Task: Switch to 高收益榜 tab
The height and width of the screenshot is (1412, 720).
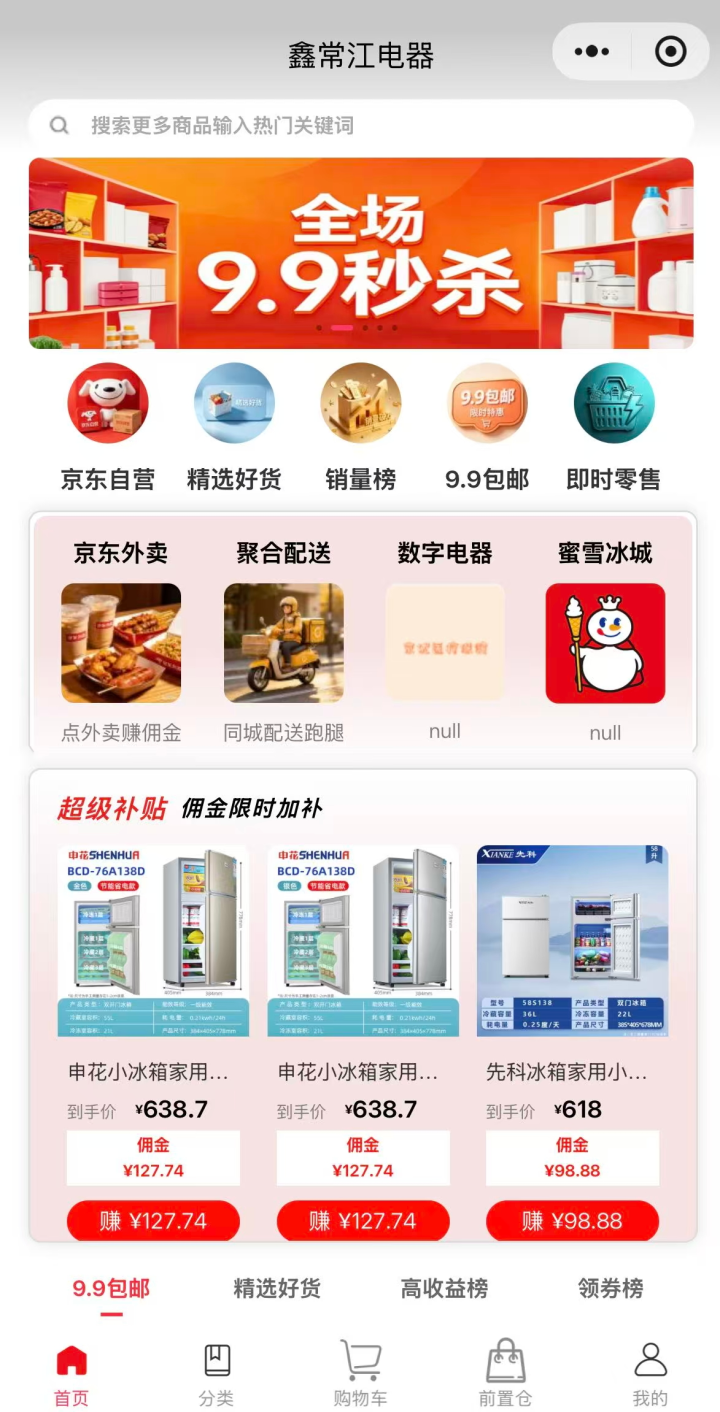Action: 444,1289
